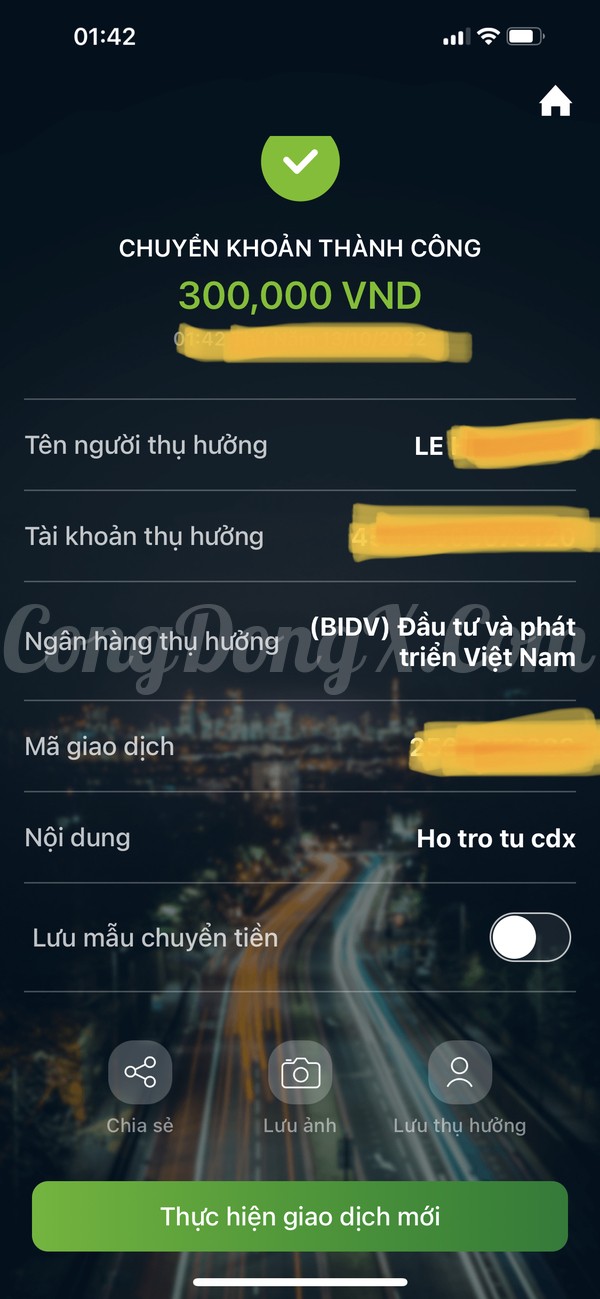The image size is (600, 1299).
Task: Tap Chia sẻ to share receipt
Action: point(140,1074)
